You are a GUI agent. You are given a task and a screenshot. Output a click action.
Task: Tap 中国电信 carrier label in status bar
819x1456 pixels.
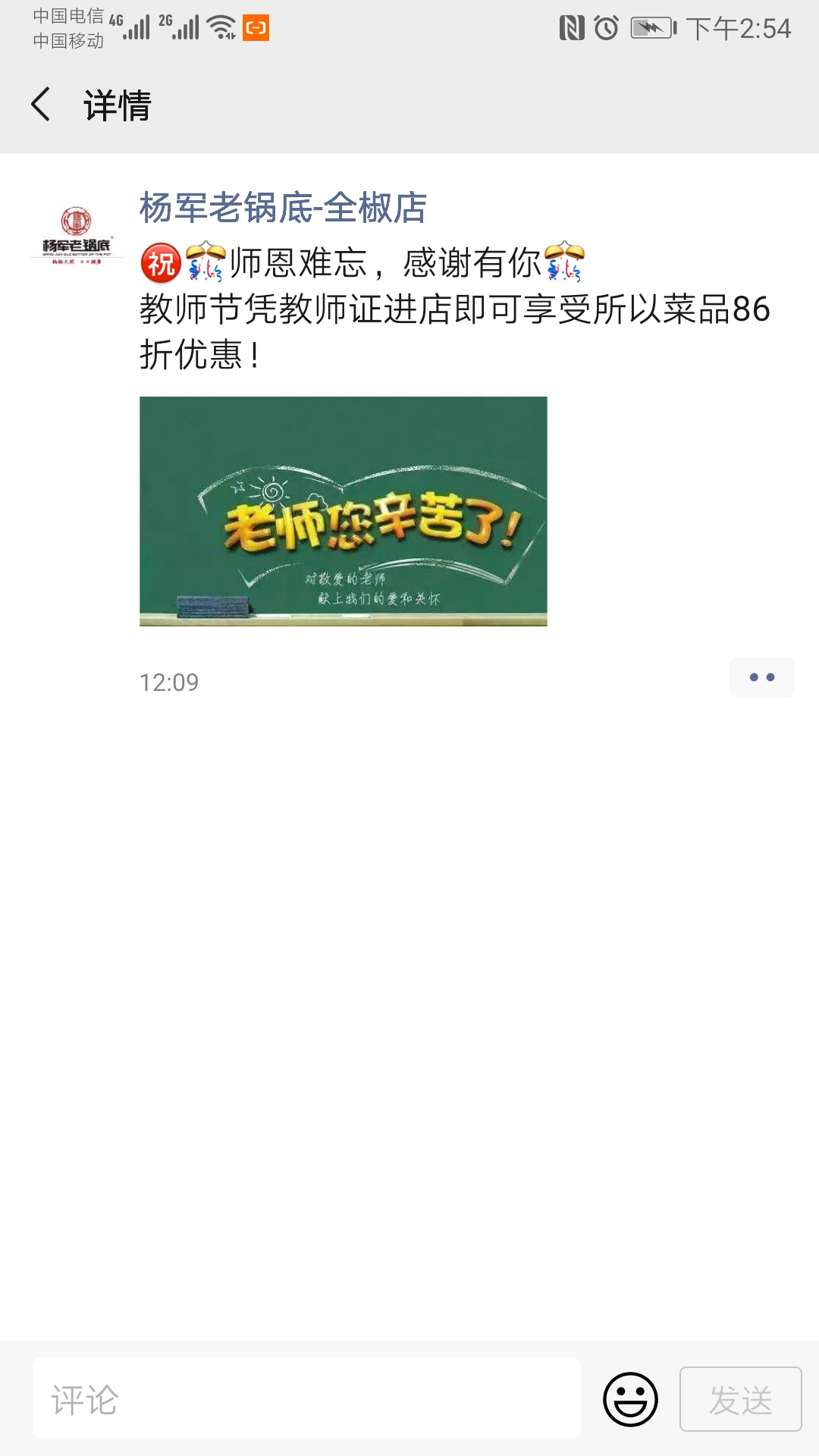point(68,15)
